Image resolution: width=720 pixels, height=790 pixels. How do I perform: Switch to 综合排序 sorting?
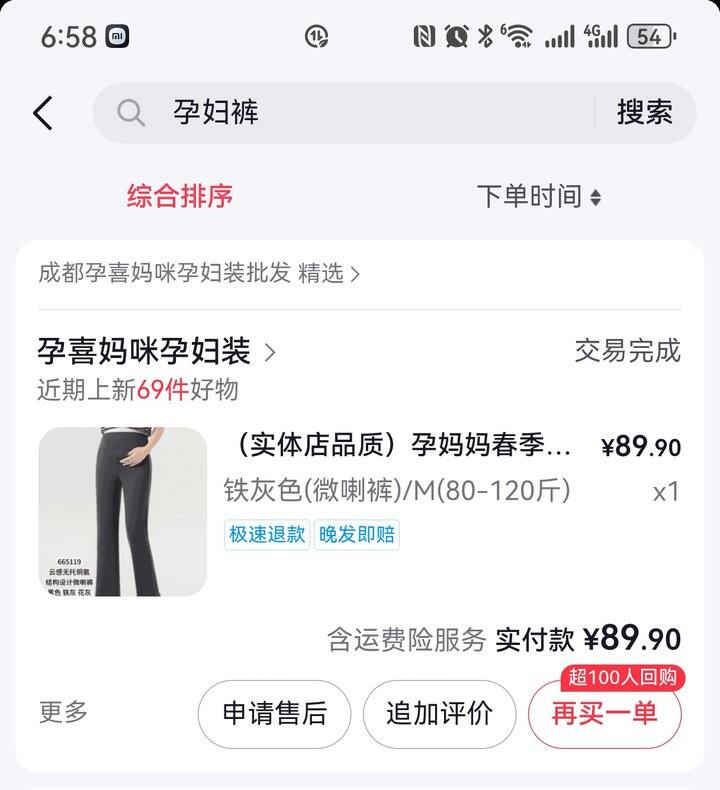tap(180, 196)
